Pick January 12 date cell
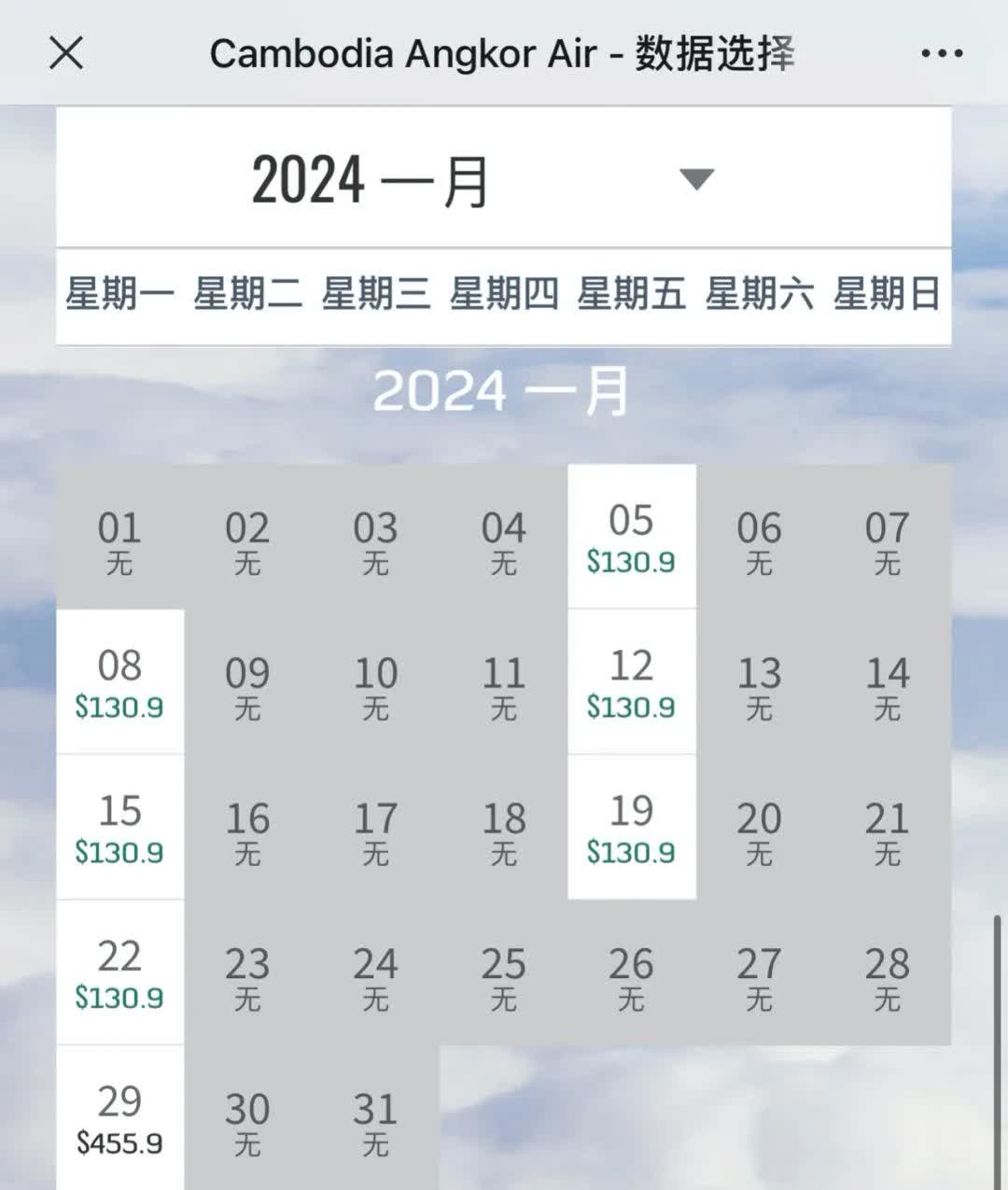 coord(632,682)
